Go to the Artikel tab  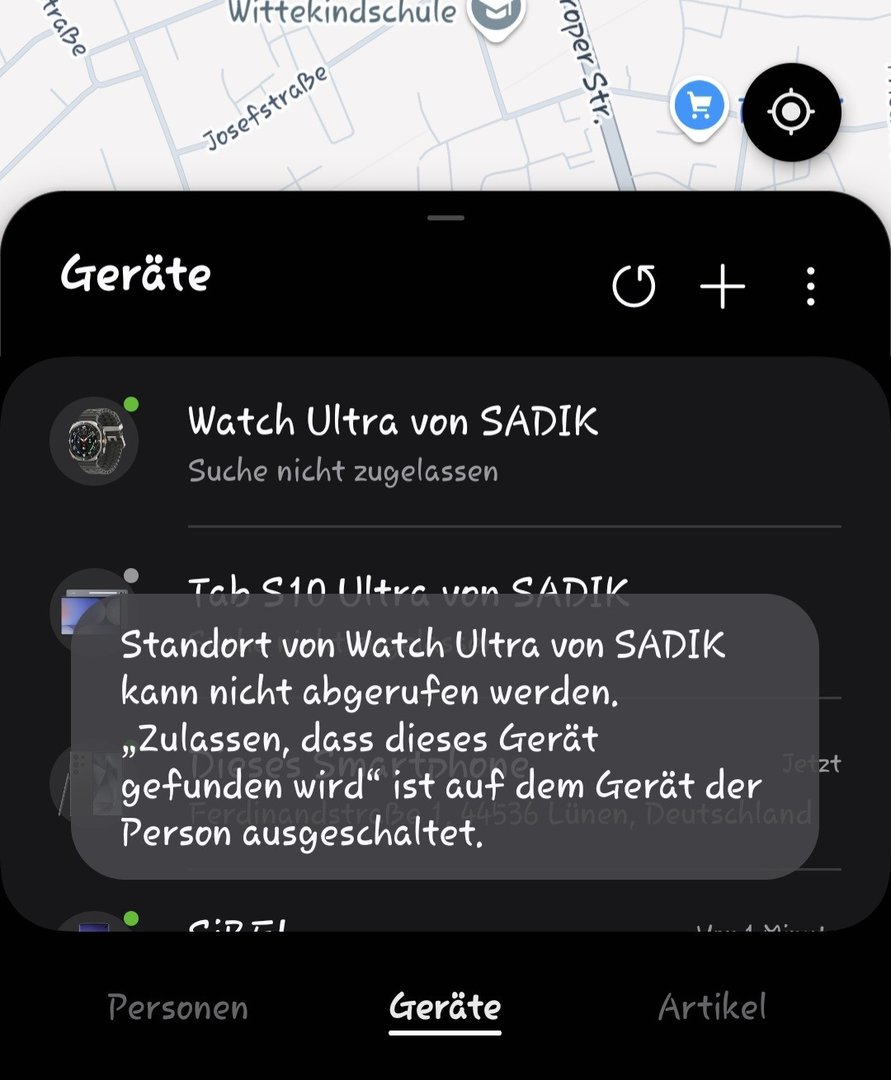pyautogui.click(x=712, y=1006)
